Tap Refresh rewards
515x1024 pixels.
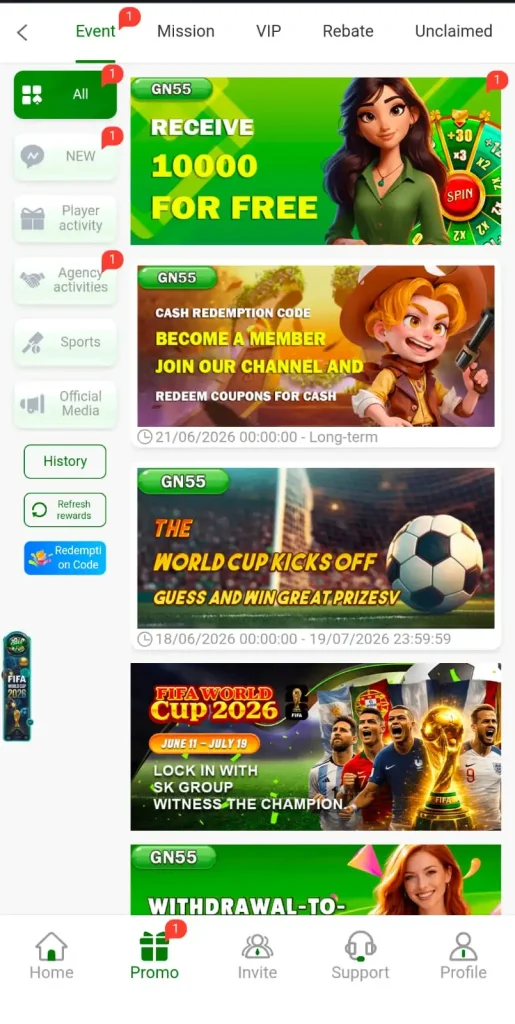[65, 510]
